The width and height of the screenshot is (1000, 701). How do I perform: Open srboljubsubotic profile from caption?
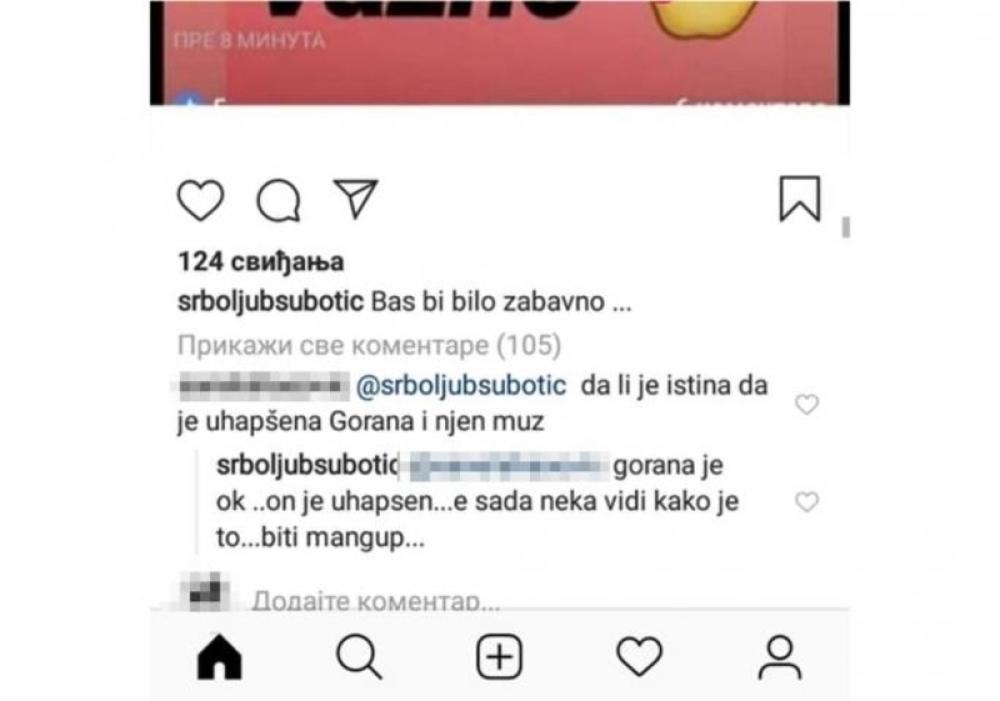270,302
